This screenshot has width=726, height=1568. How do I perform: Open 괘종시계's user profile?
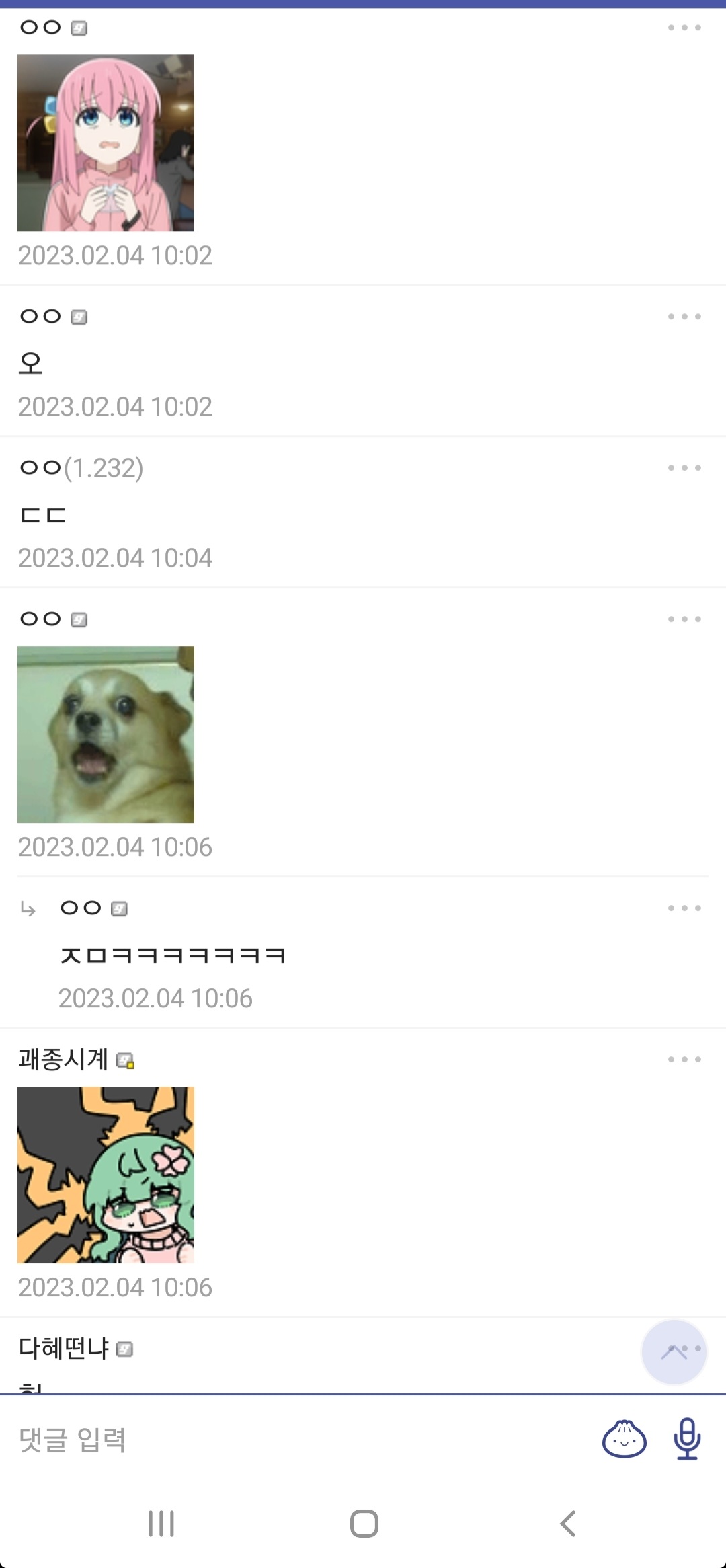[x=64, y=1060]
